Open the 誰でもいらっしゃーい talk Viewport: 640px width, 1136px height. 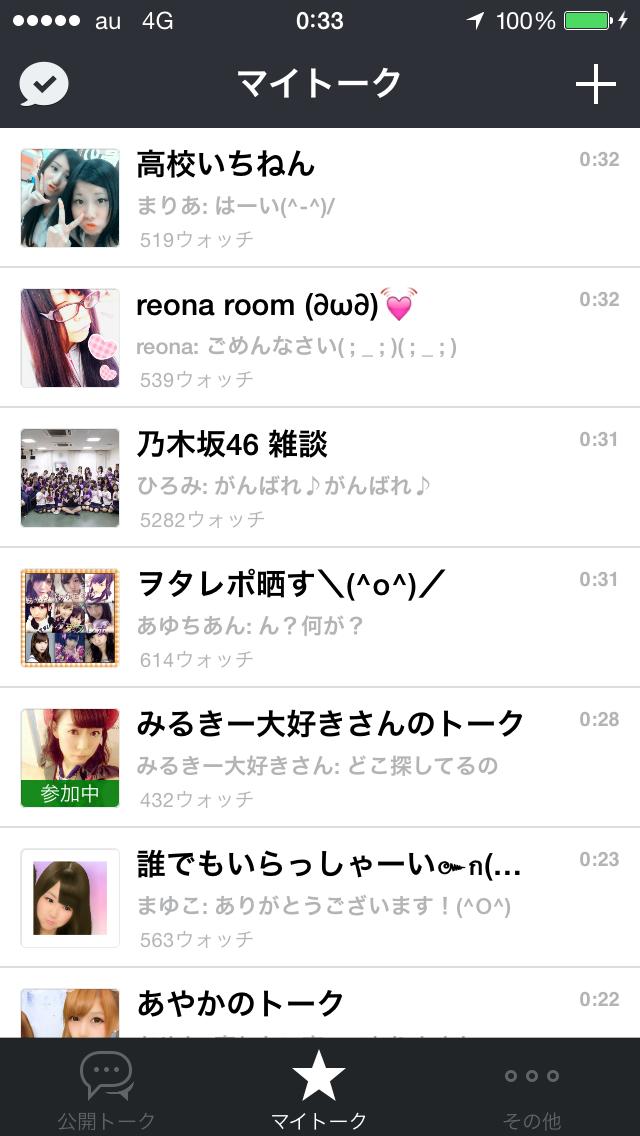(x=320, y=898)
